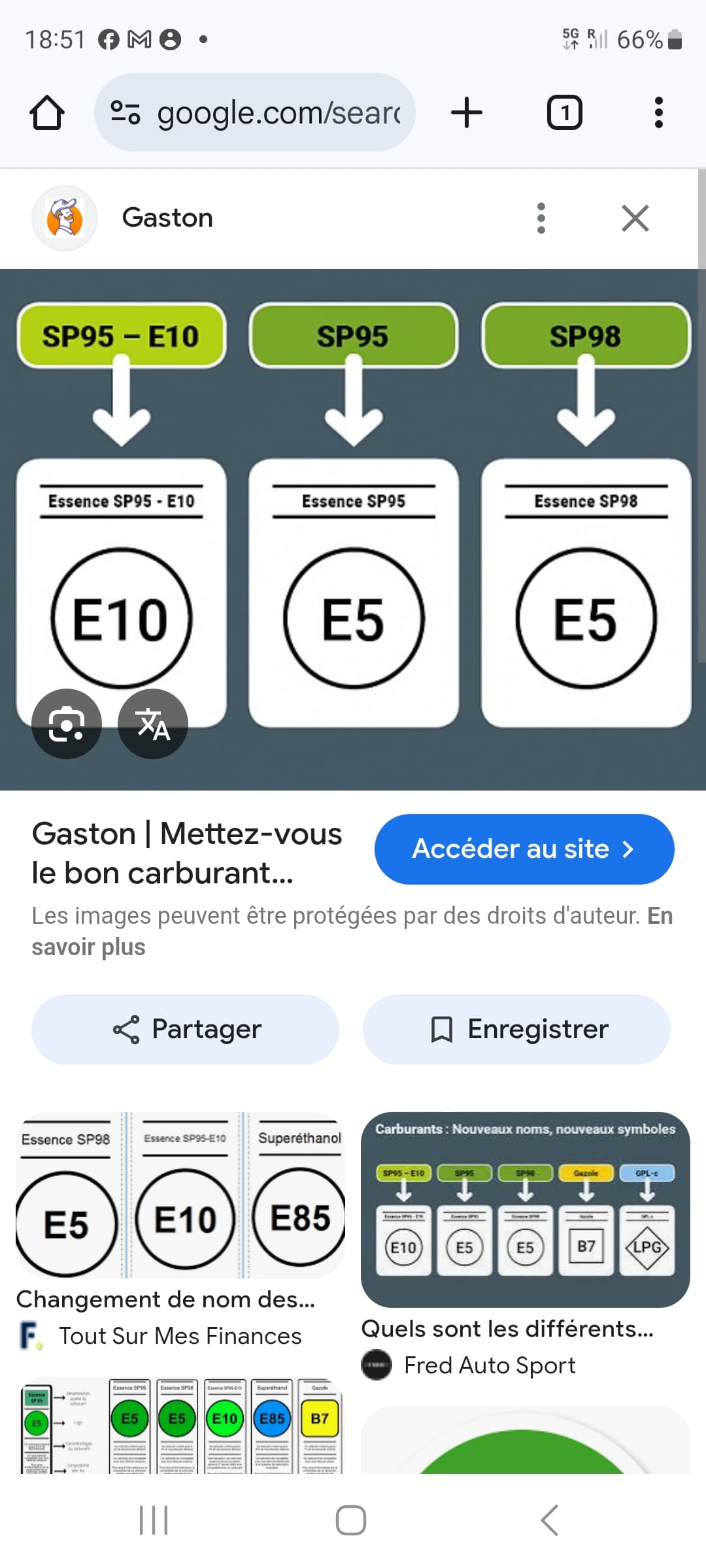
Task: Close the Gaston image viewer
Action: 635,218
